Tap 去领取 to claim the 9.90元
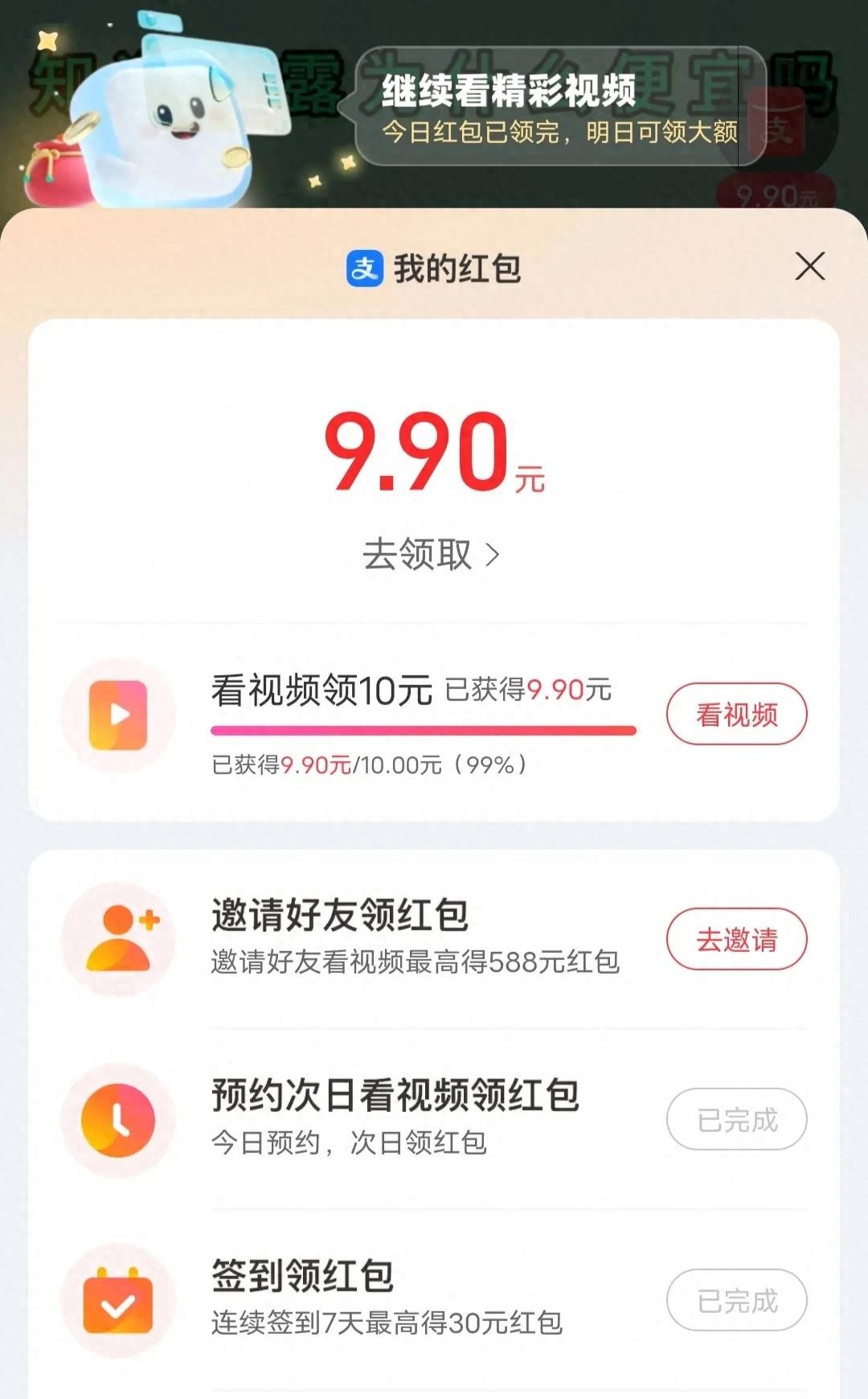The height and width of the screenshot is (1399, 868). tap(431, 555)
